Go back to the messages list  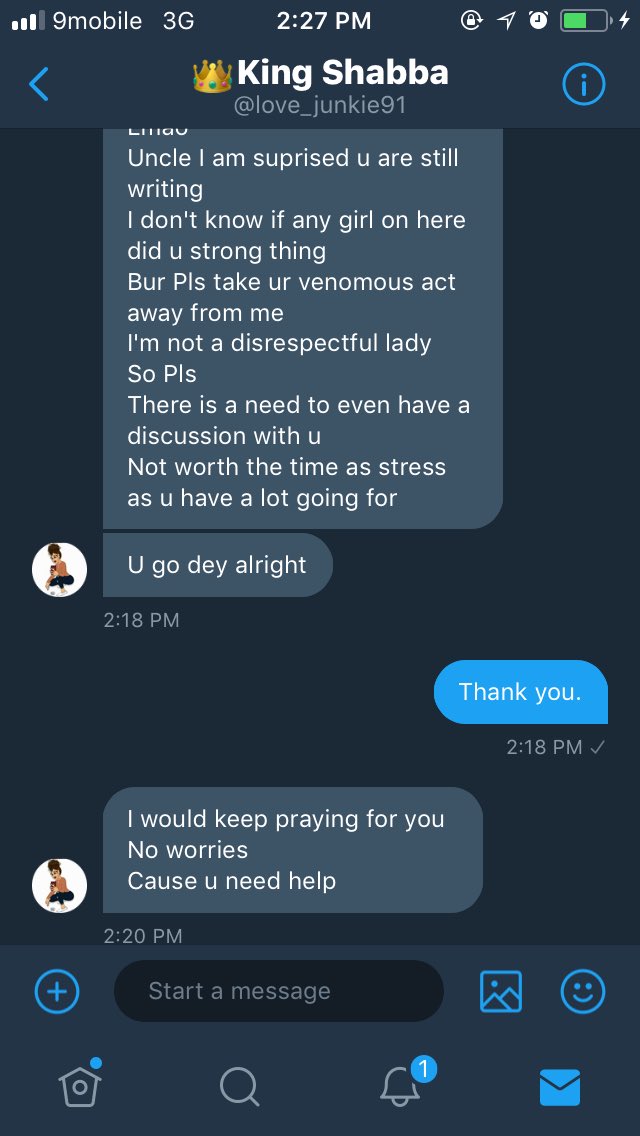pos(39,85)
